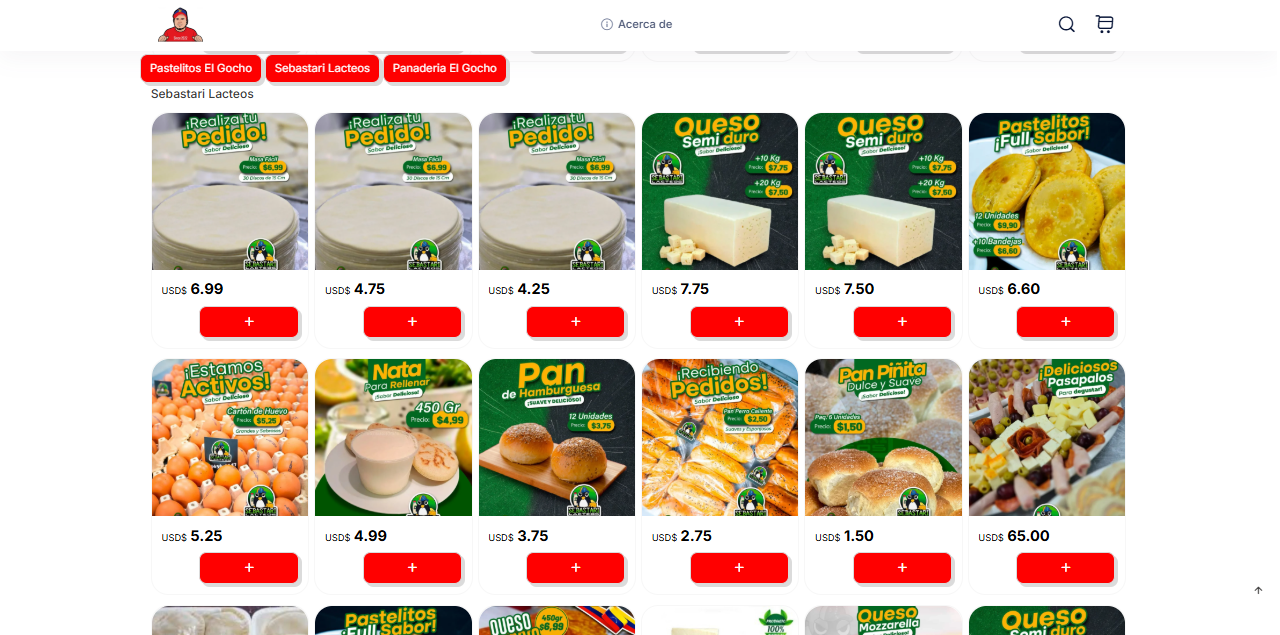Add the USD 7.50 cheese to cart
This screenshot has width=1280, height=635.
click(x=902, y=322)
